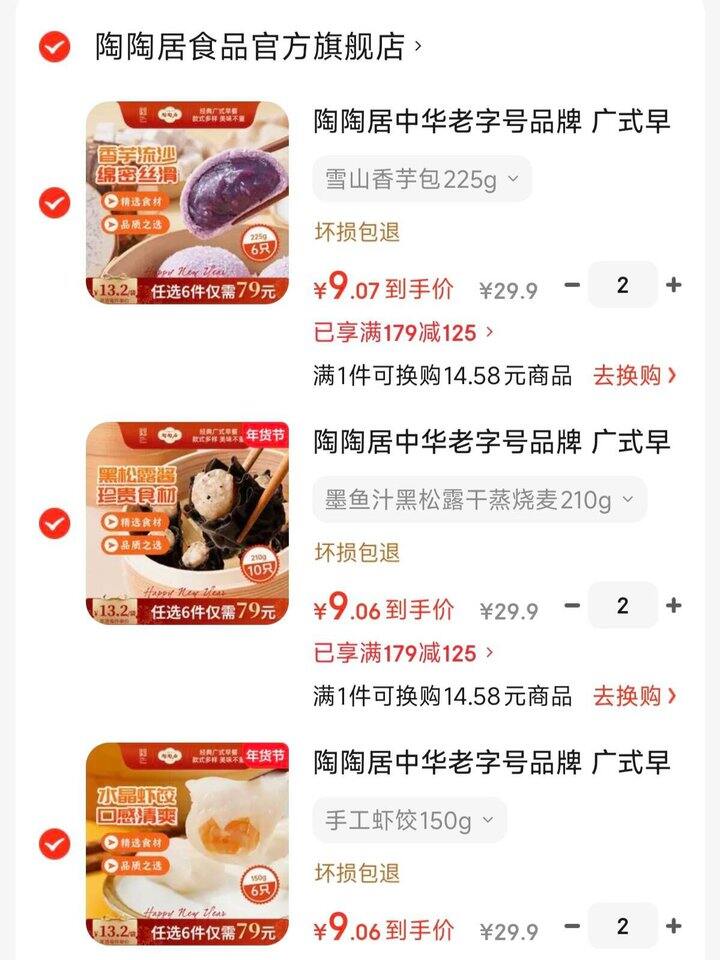Uncheck all items from the 陶陶居 store
720x960 pixels.
(54, 46)
